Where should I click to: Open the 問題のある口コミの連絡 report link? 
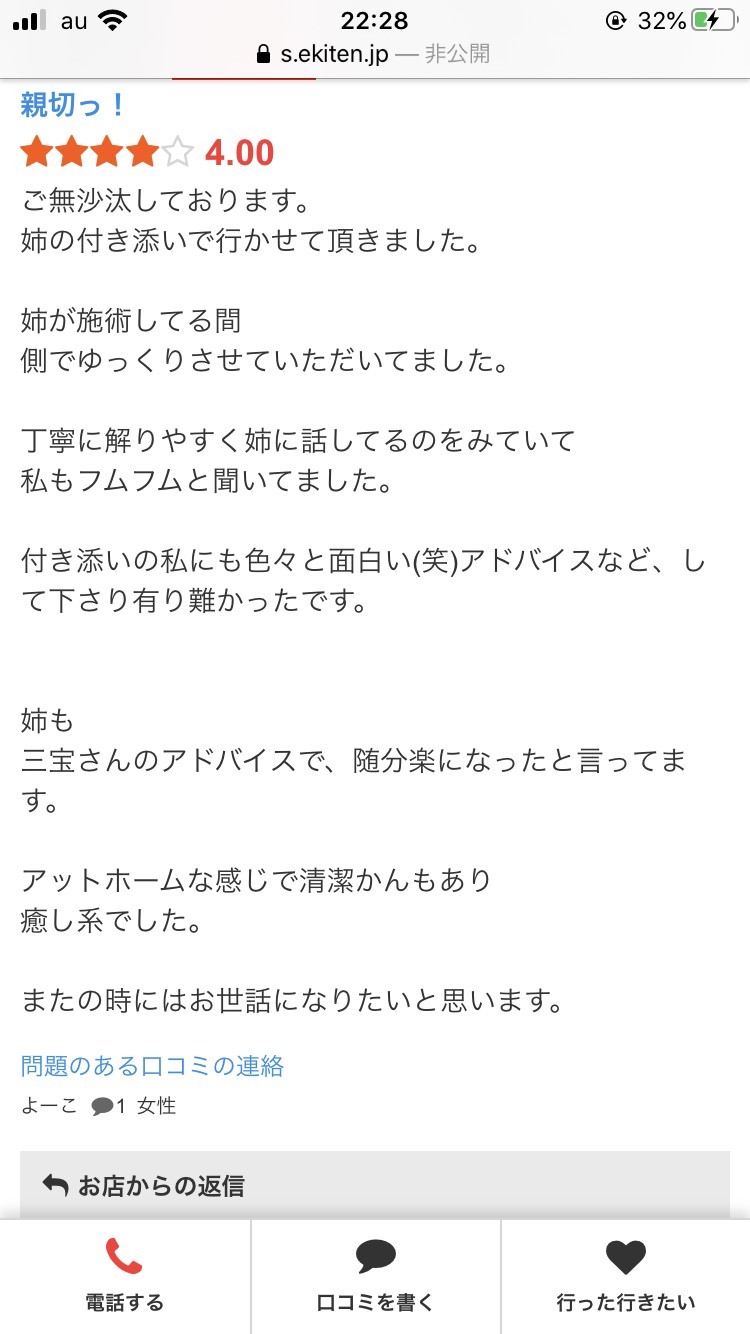[152, 1065]
